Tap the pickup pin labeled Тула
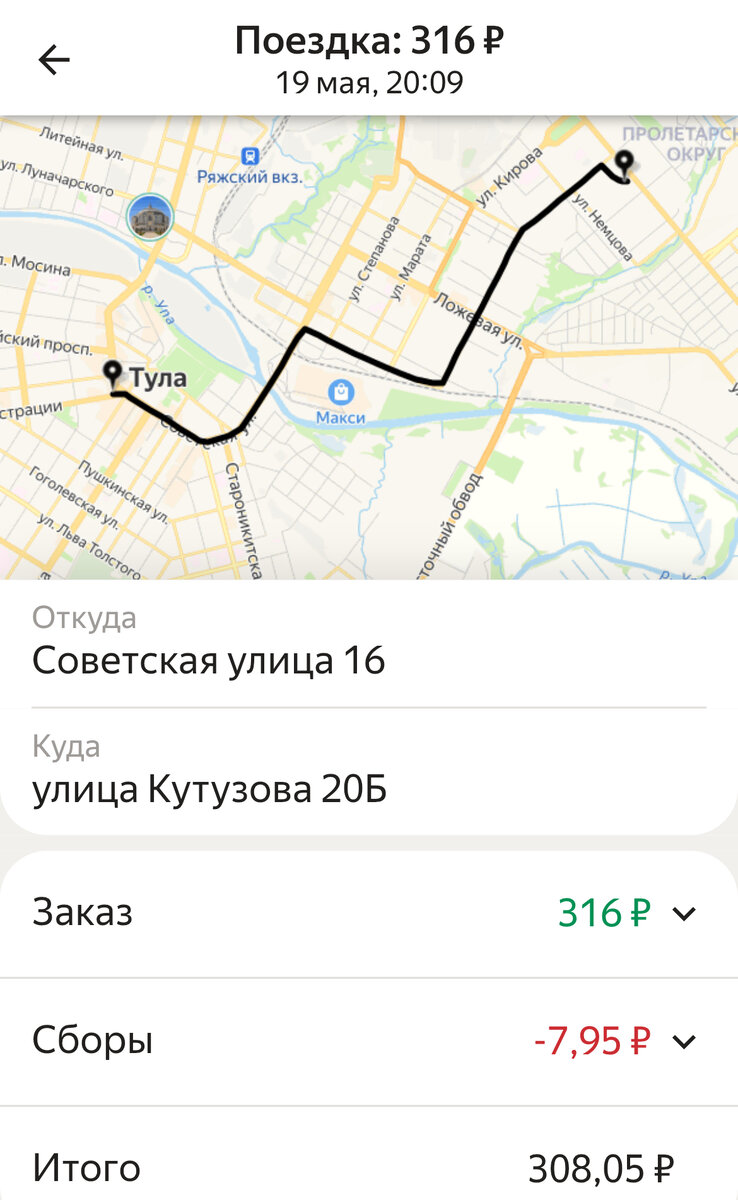The image size is (738, 1200). point(113,372)
